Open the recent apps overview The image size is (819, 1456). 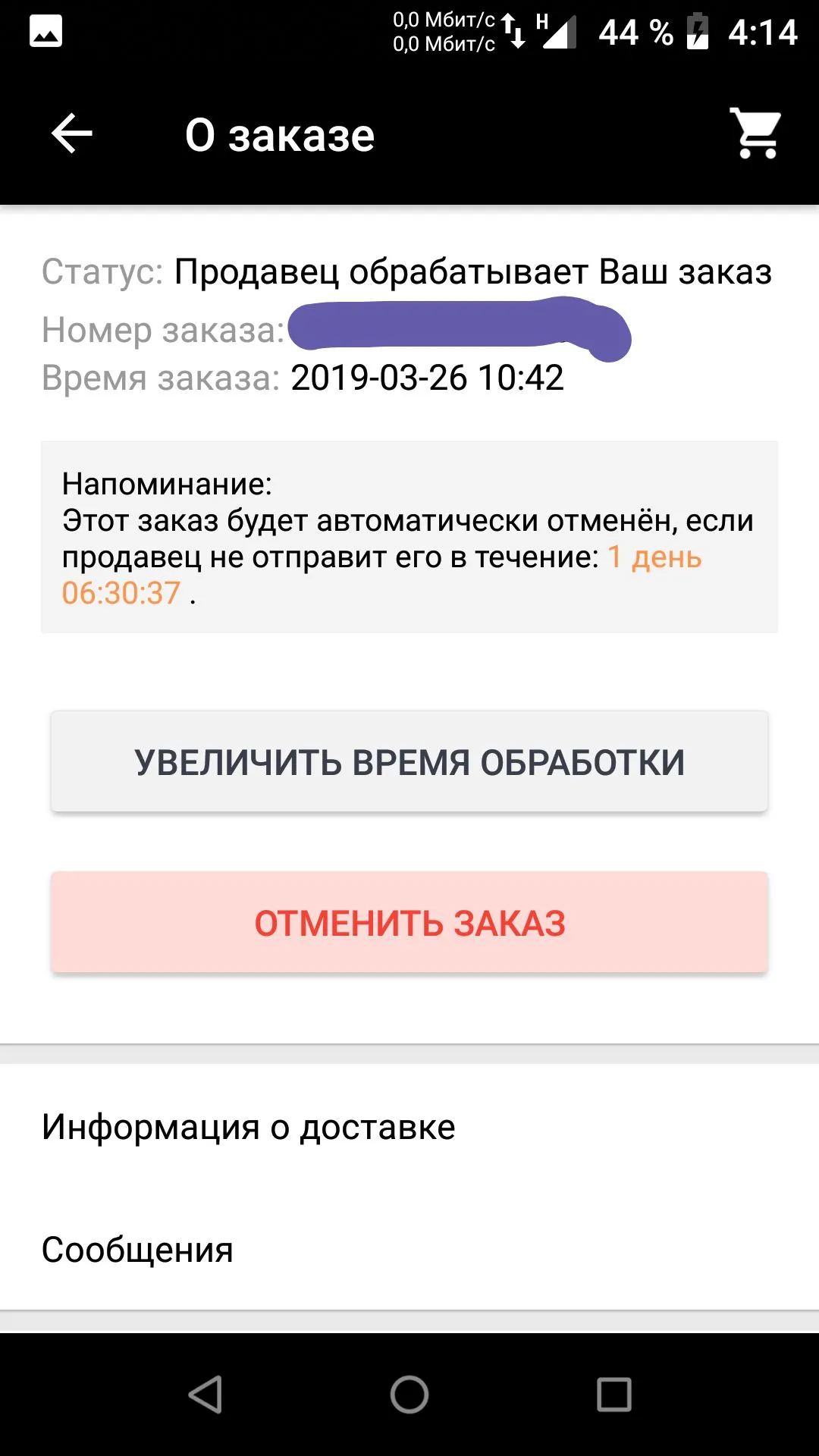pos(614,1395)
